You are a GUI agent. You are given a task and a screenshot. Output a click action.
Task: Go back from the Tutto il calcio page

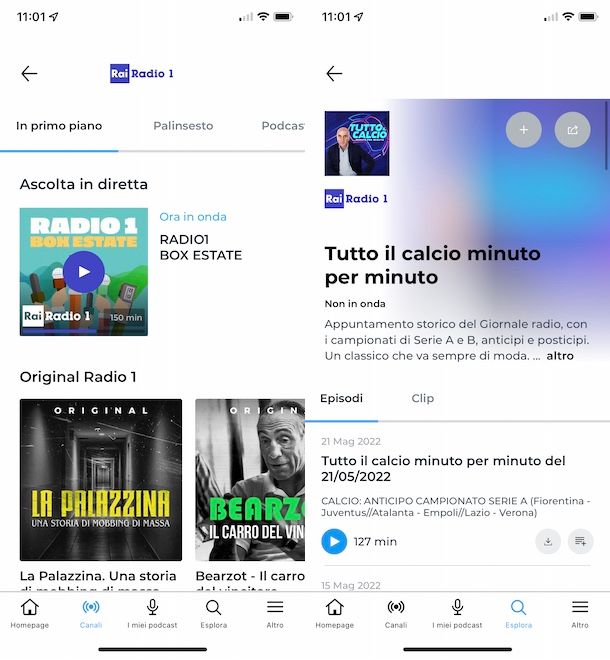pos(334,73)
